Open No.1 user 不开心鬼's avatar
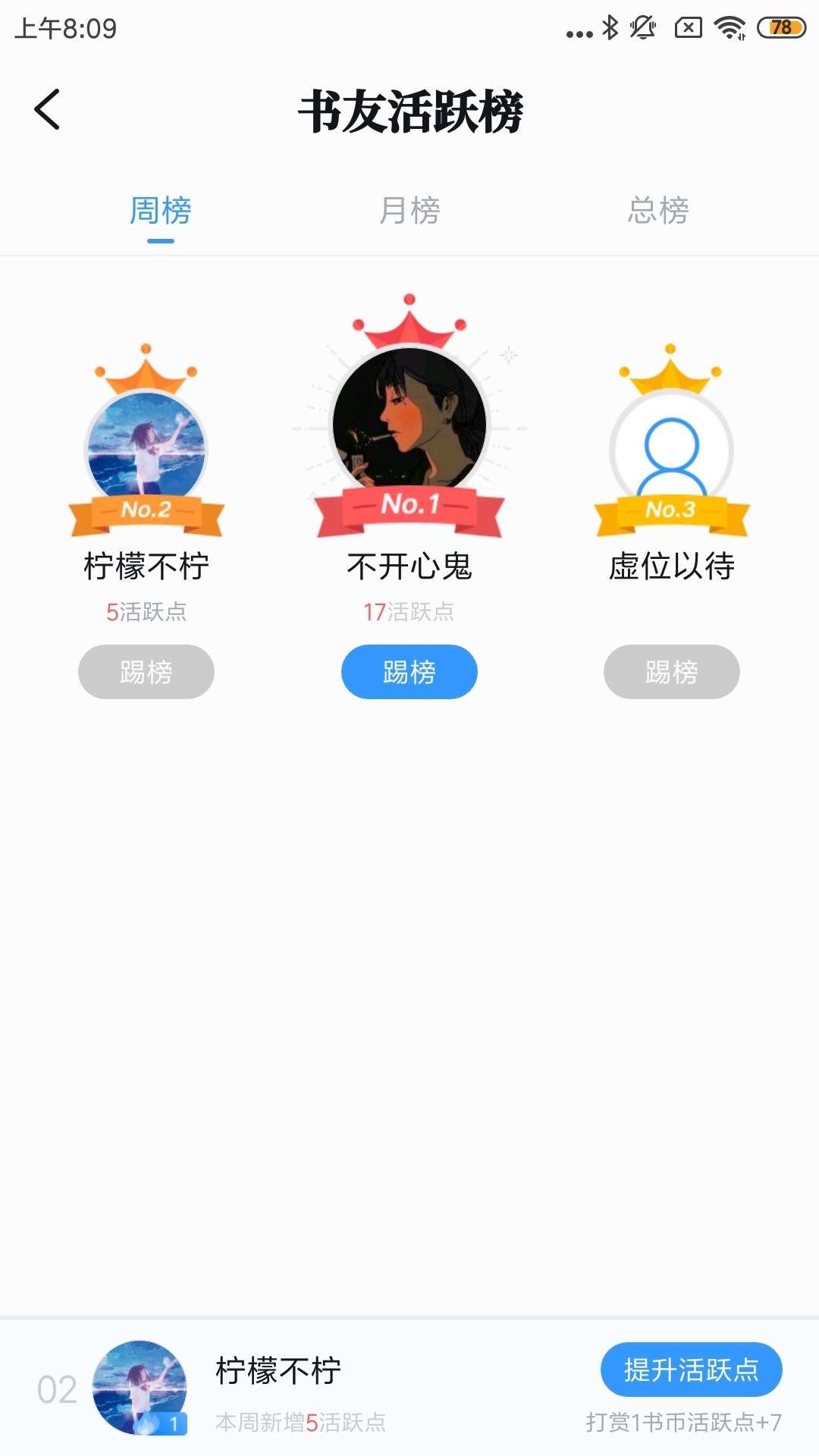Screen dimensions: 819x1456 (x=409, y=421)
